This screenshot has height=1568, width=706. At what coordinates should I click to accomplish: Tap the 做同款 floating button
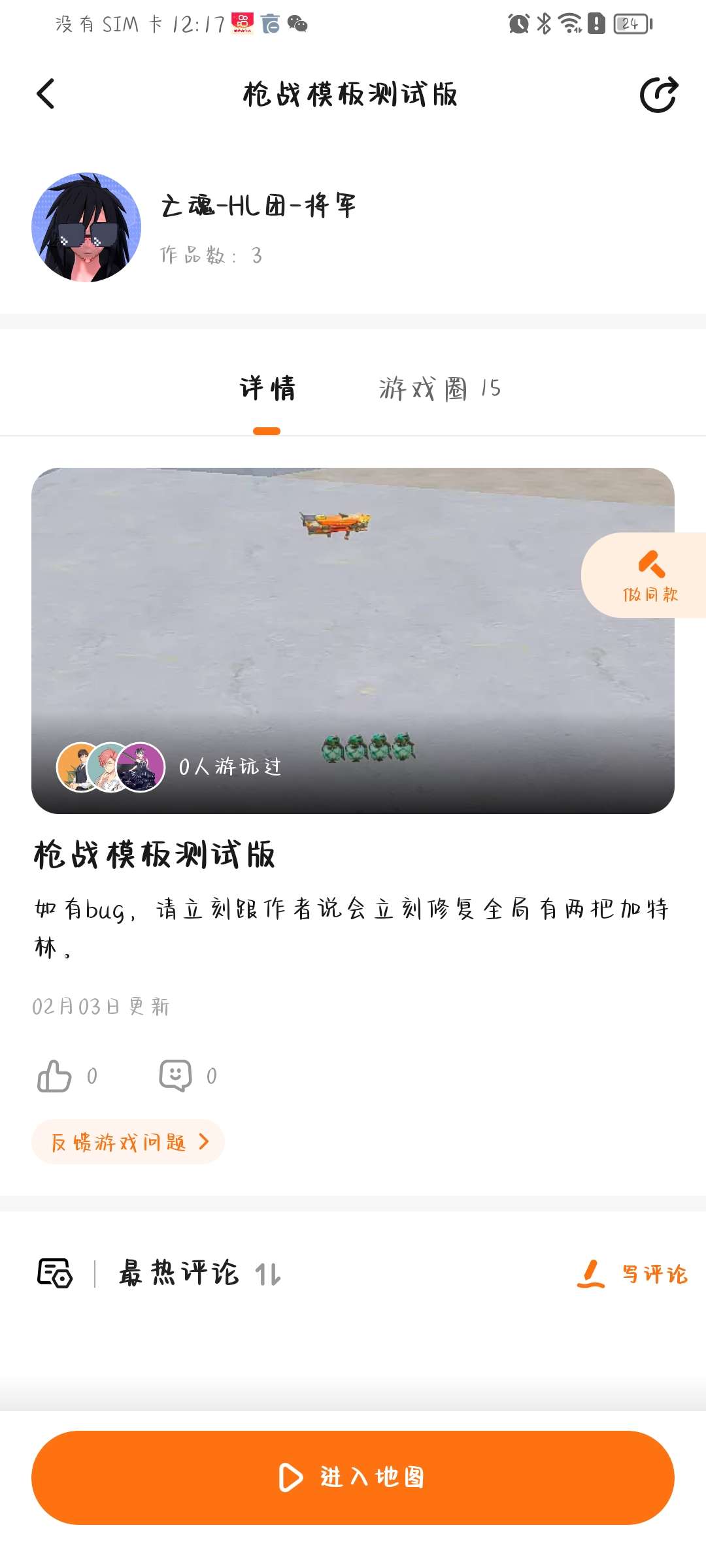[648, 575]
